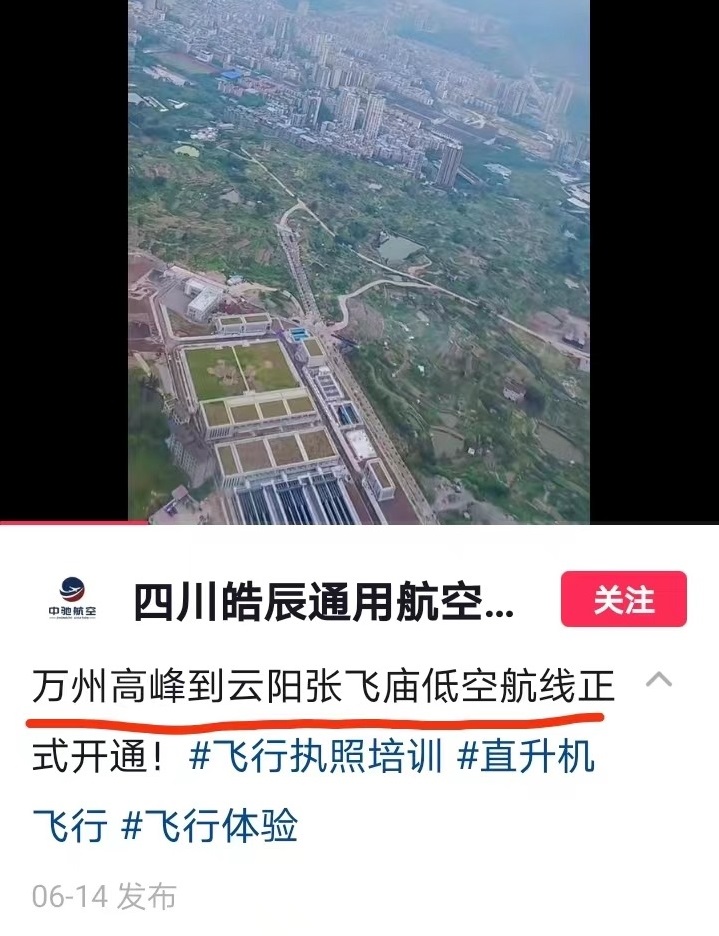Open 四川皓辰通用航空 account page
The height and width of the screenshot is (936, 719).
[324, 601]
